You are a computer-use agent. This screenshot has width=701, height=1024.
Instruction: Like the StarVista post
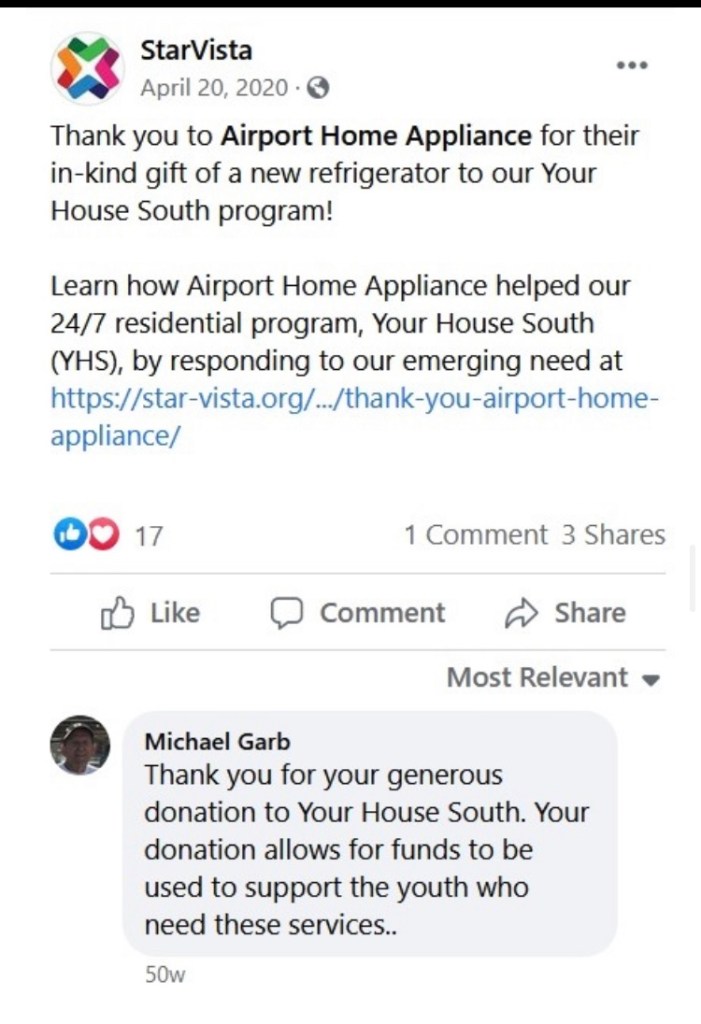click(x=151, y=613)
